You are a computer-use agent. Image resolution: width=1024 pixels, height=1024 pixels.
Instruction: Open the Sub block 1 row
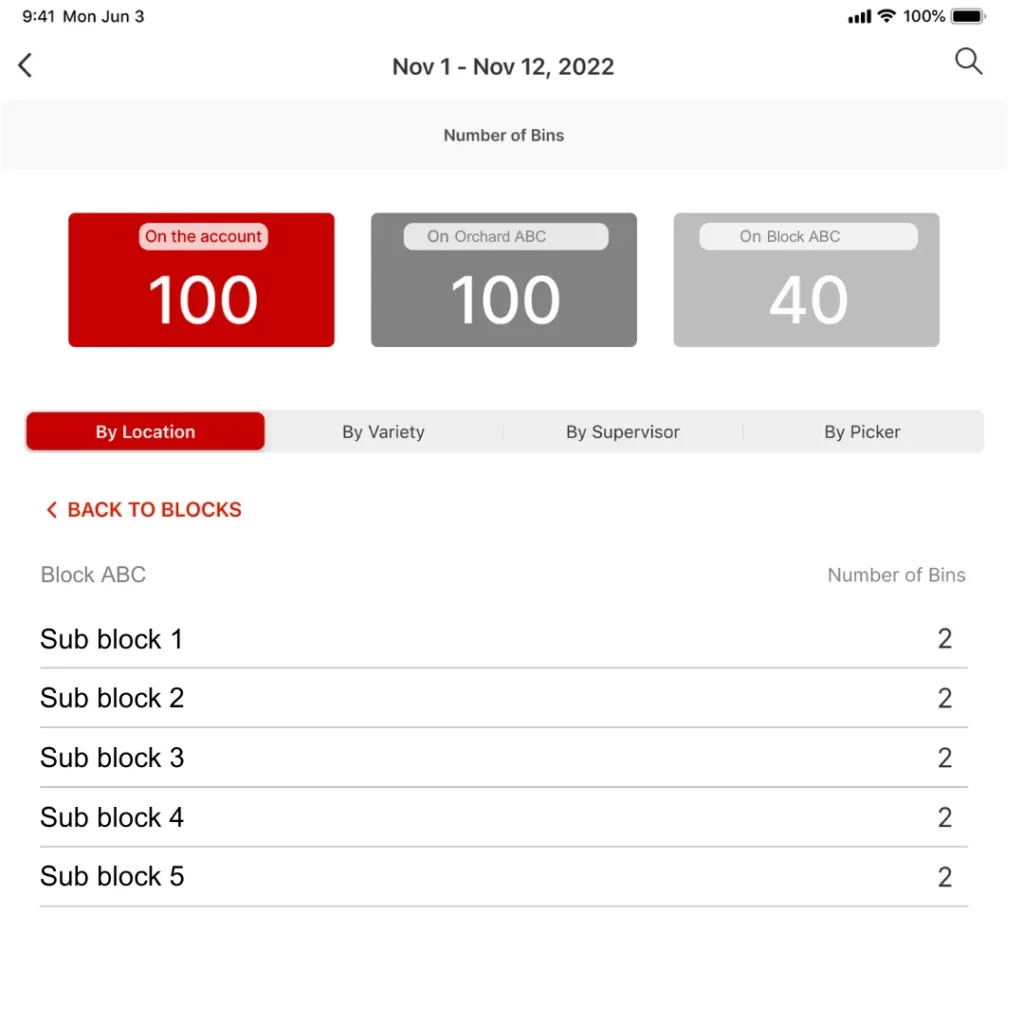(503, 639)
